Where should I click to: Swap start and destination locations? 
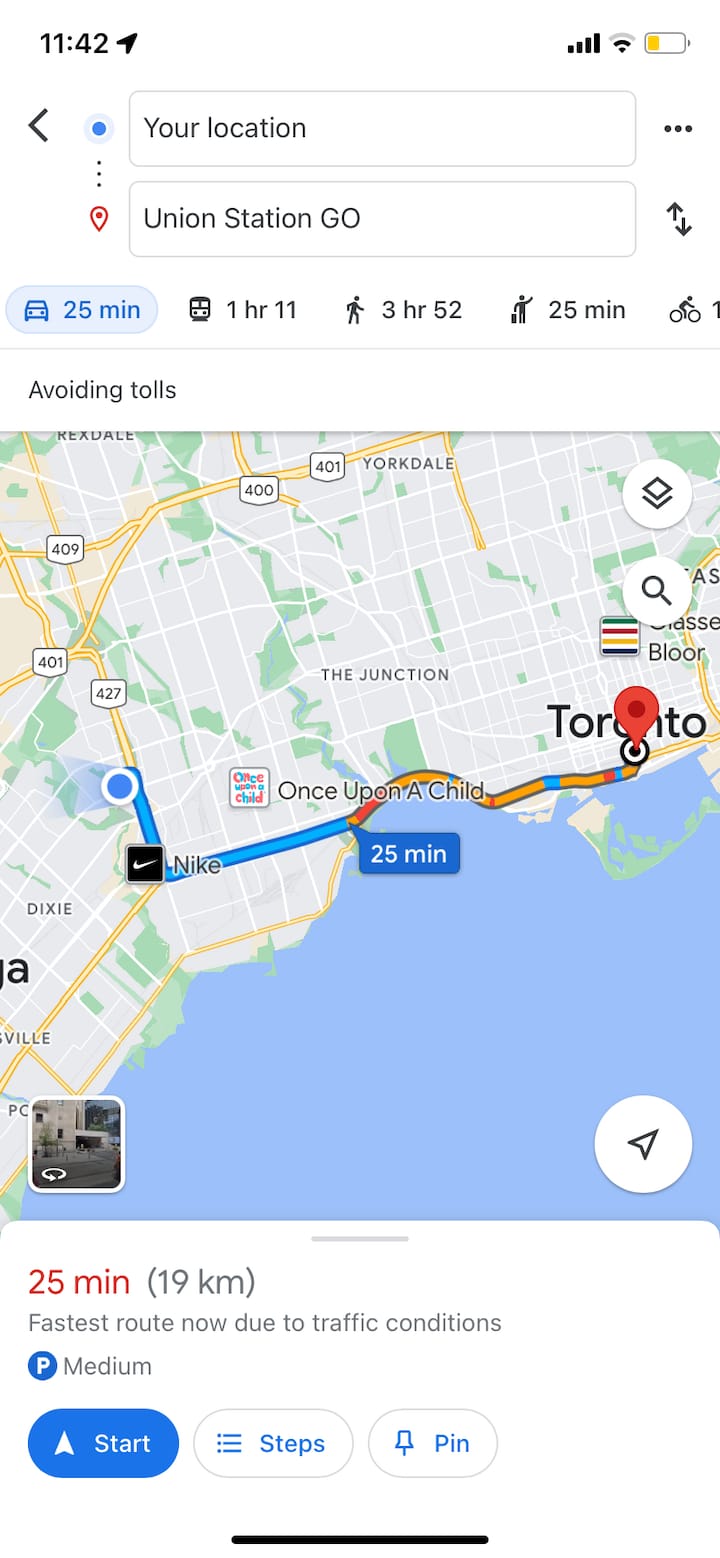679,219
